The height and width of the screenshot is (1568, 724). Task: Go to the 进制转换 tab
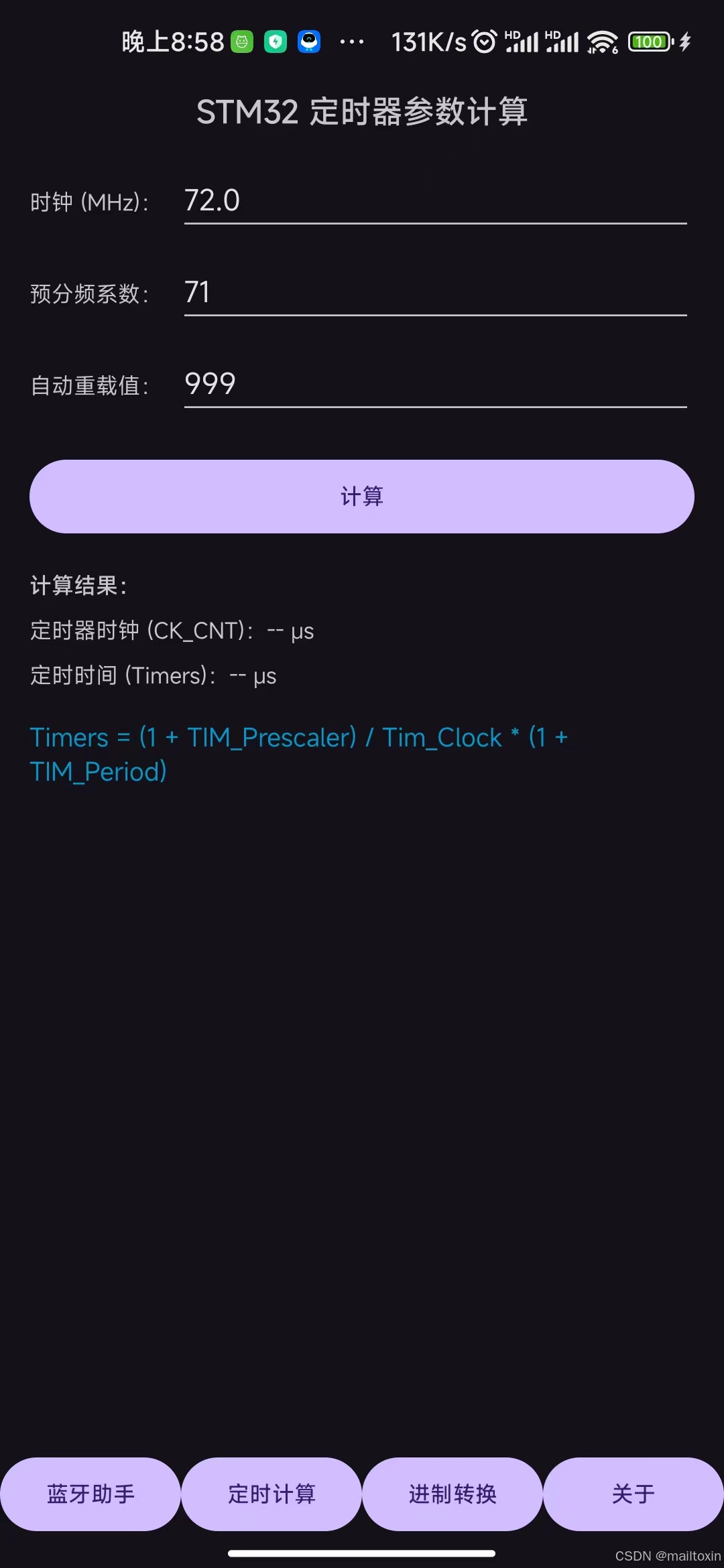click(452, 1494)
